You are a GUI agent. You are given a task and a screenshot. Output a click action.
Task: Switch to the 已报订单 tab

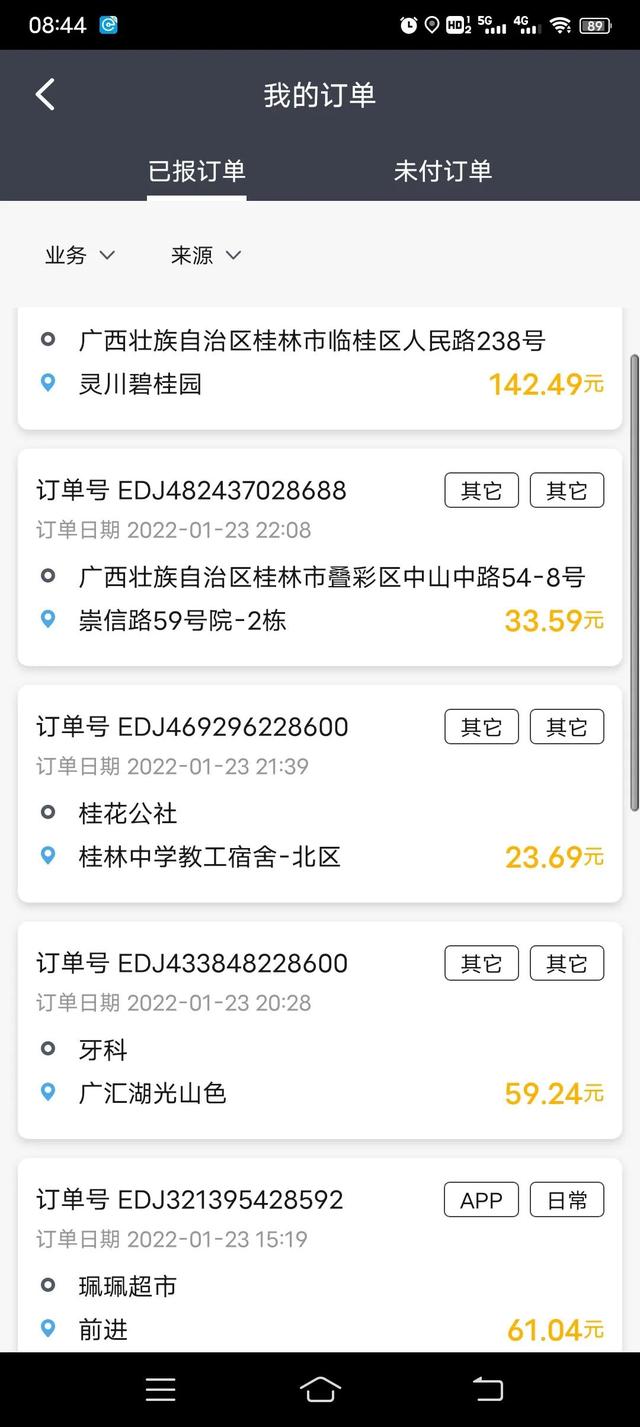(197, 171)
